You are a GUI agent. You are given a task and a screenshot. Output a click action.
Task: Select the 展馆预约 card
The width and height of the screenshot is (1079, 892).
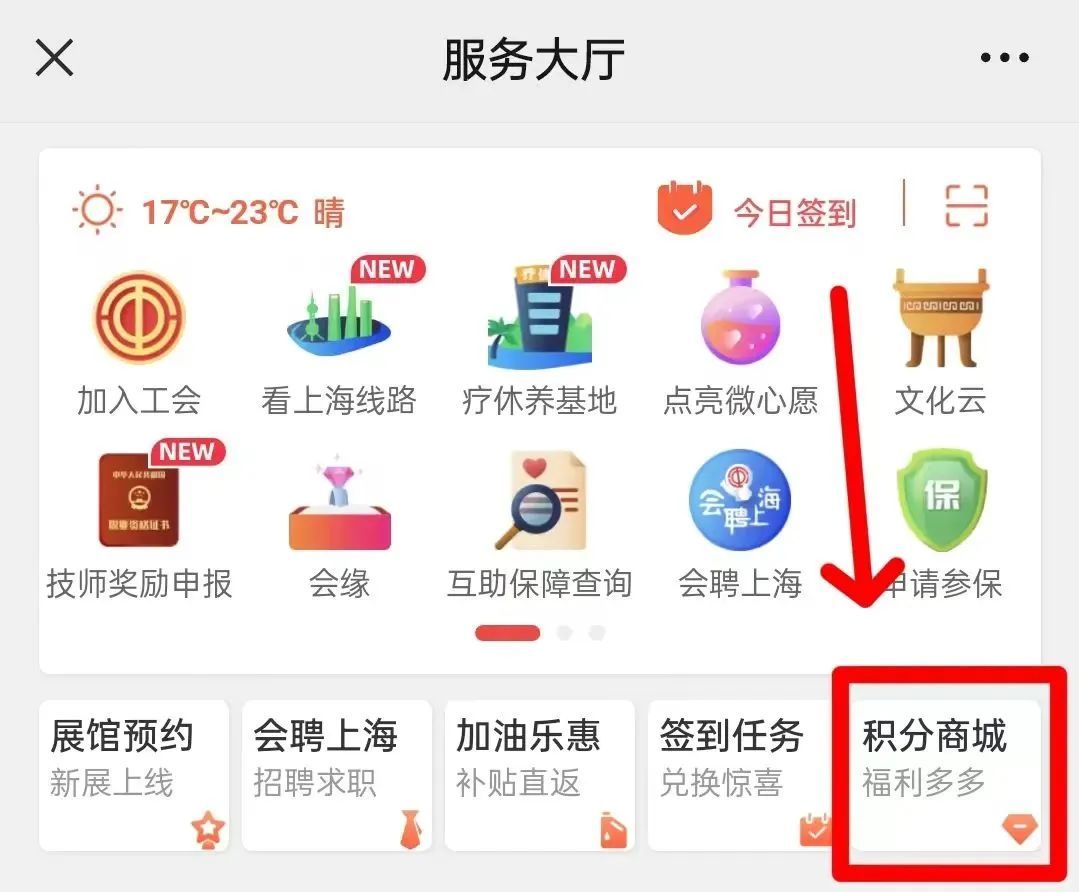134,775
